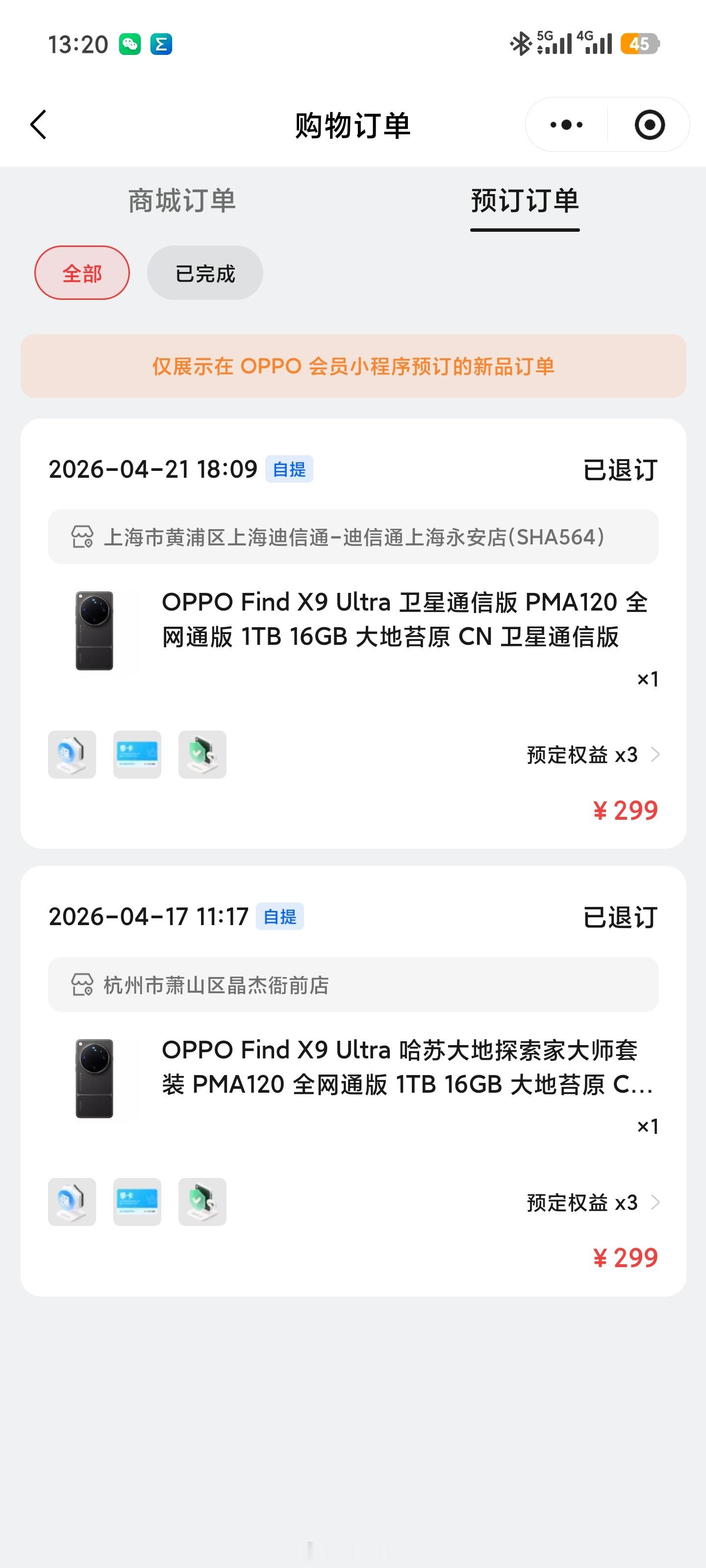Select the insurance benefit icon on first order
This screenshot has width=706, height=1568.
point(71,755)
